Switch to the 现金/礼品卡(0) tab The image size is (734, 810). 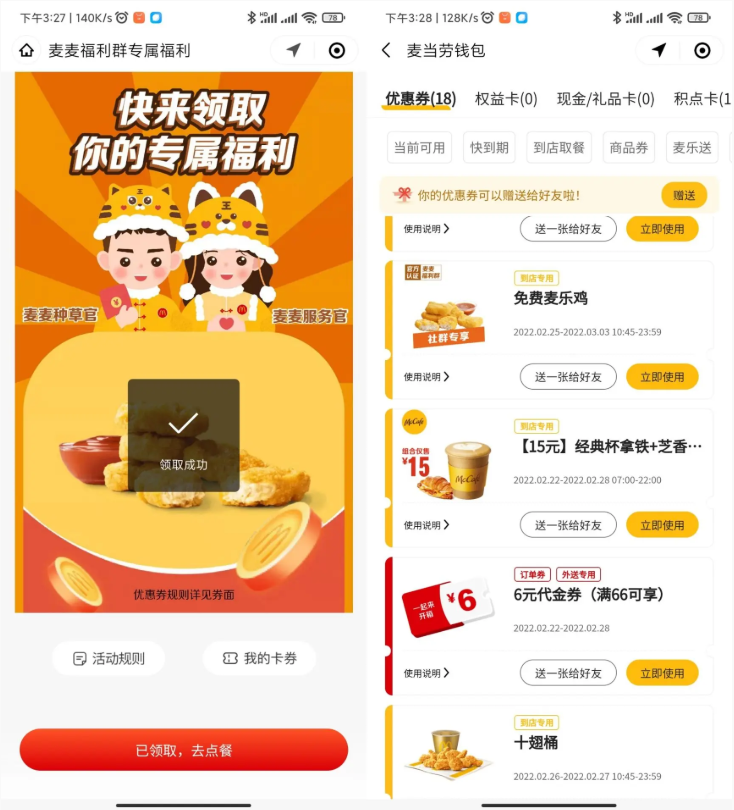pyautogui.click(x=605, y=98)
